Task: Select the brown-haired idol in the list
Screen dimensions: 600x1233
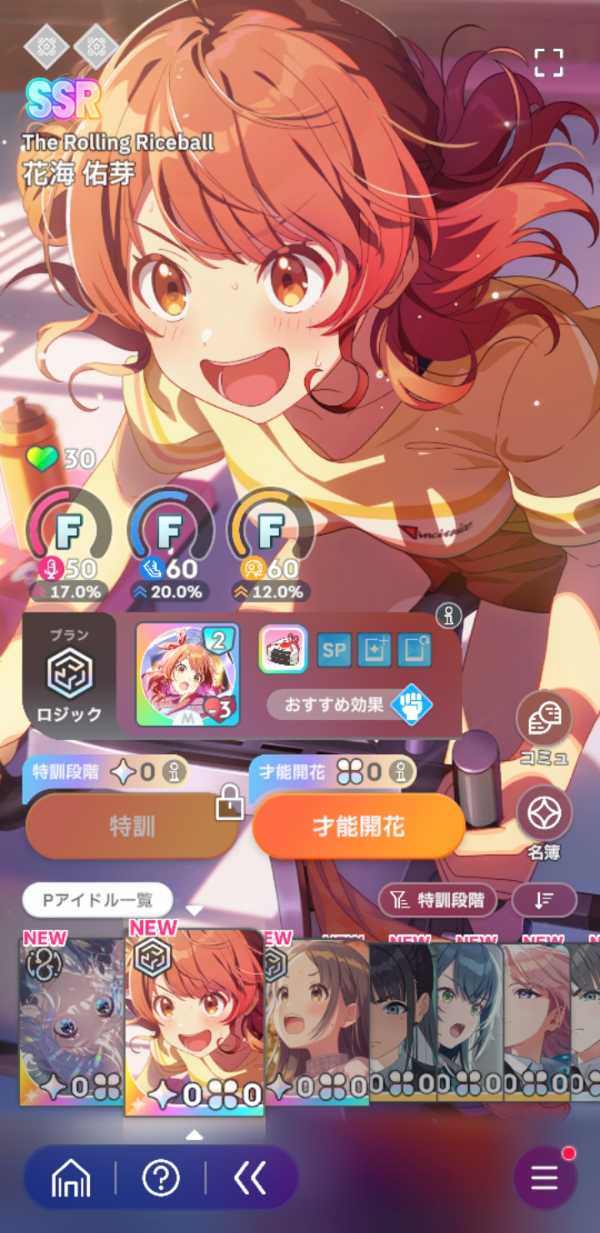Action: coord(315,1020)
